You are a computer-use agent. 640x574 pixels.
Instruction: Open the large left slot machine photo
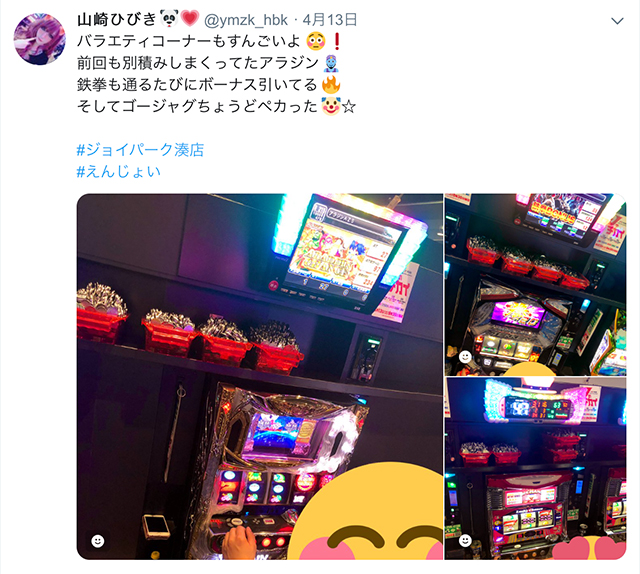point(259,376)
